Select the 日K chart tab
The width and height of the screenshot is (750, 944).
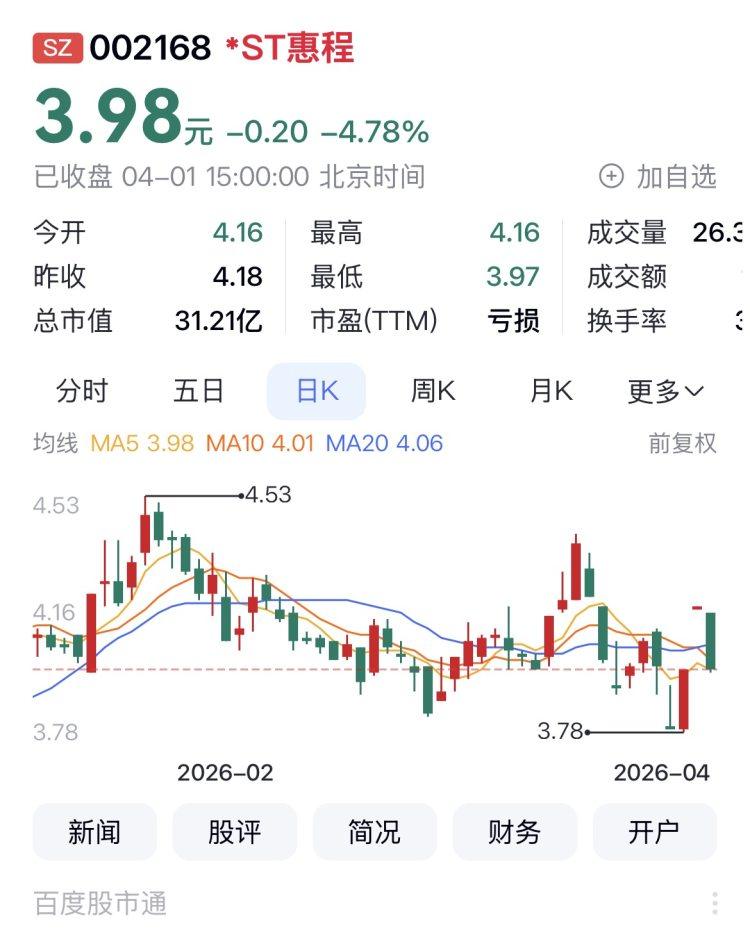316,391
